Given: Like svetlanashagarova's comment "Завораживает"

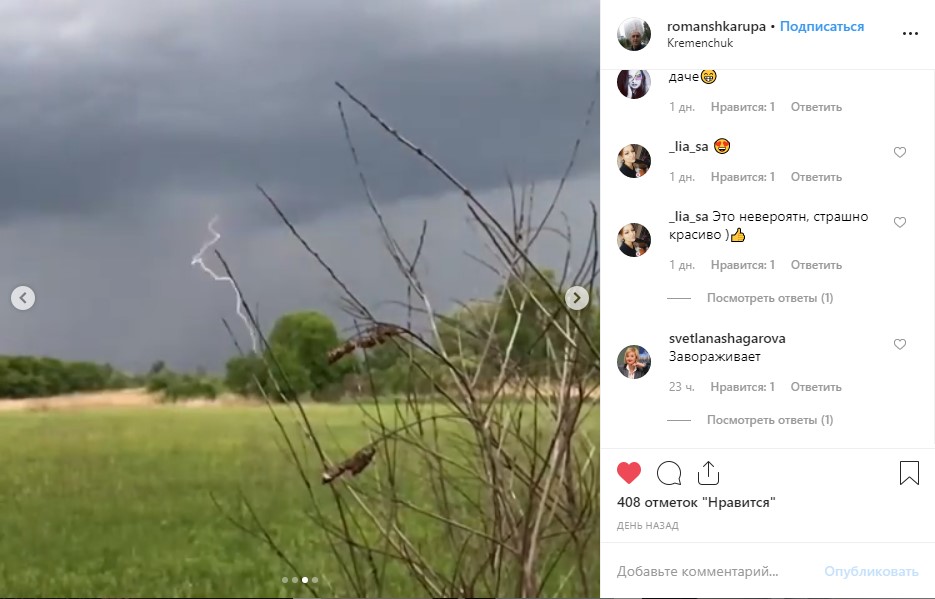Looking at the screenshot, I should pos(899,344).
